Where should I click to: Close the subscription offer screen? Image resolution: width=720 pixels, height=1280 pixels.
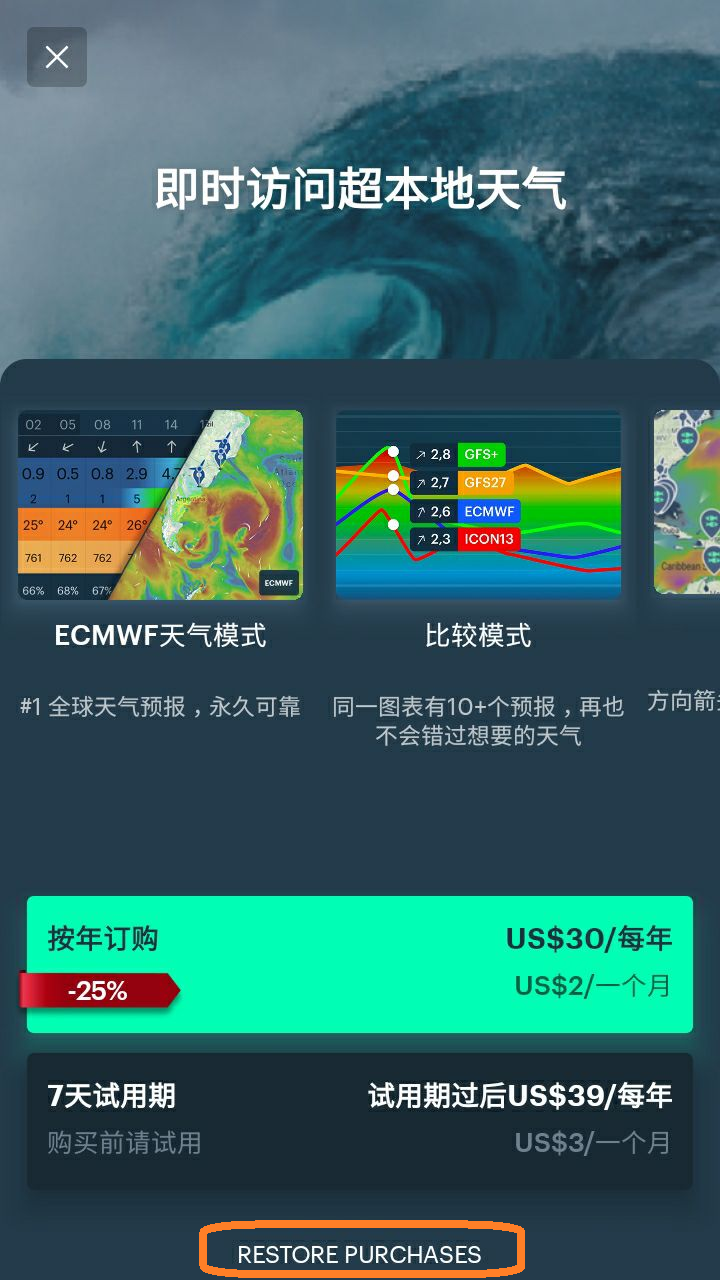coord(57,57)
